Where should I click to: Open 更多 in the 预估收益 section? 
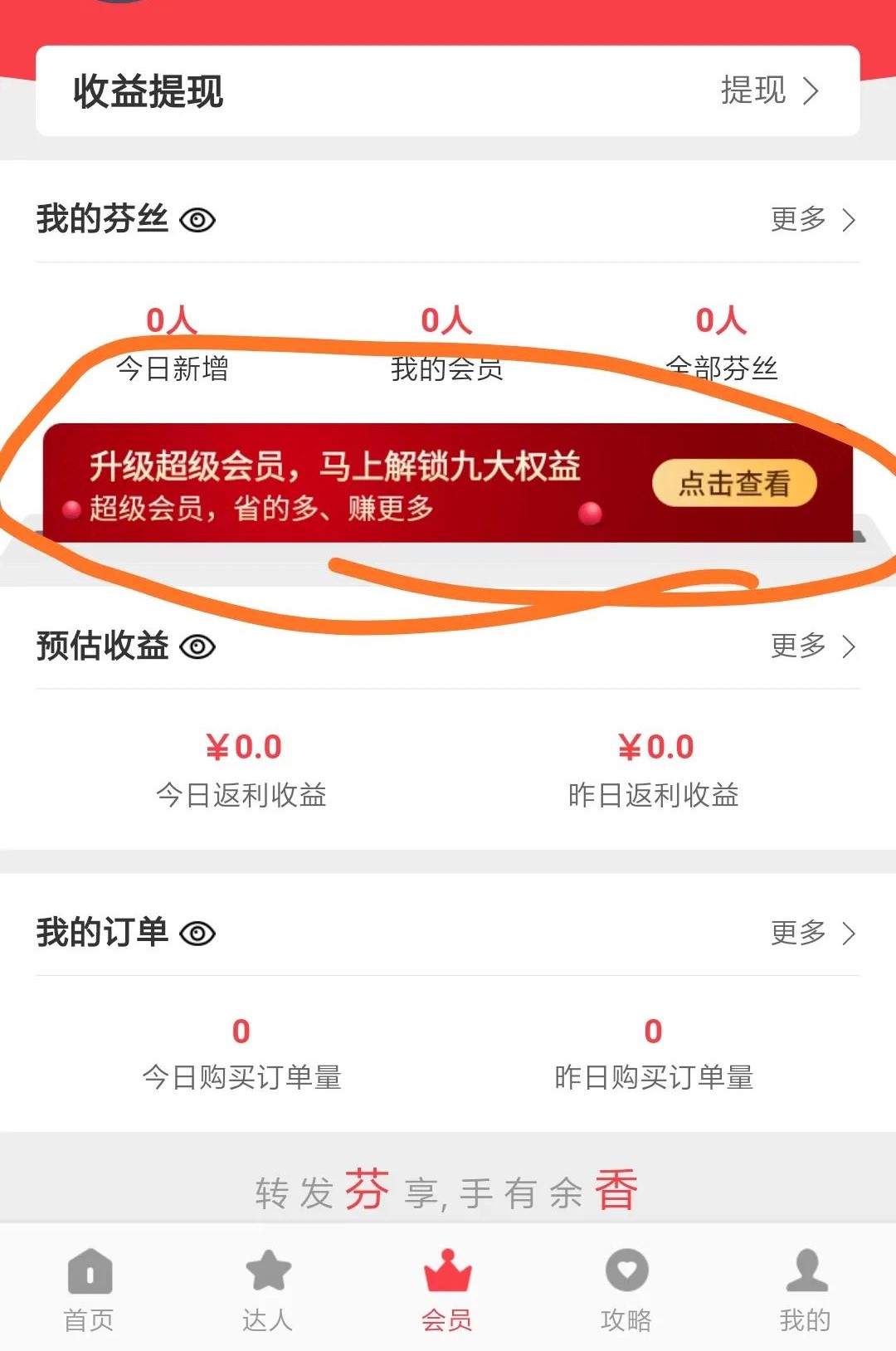(812, 646)
